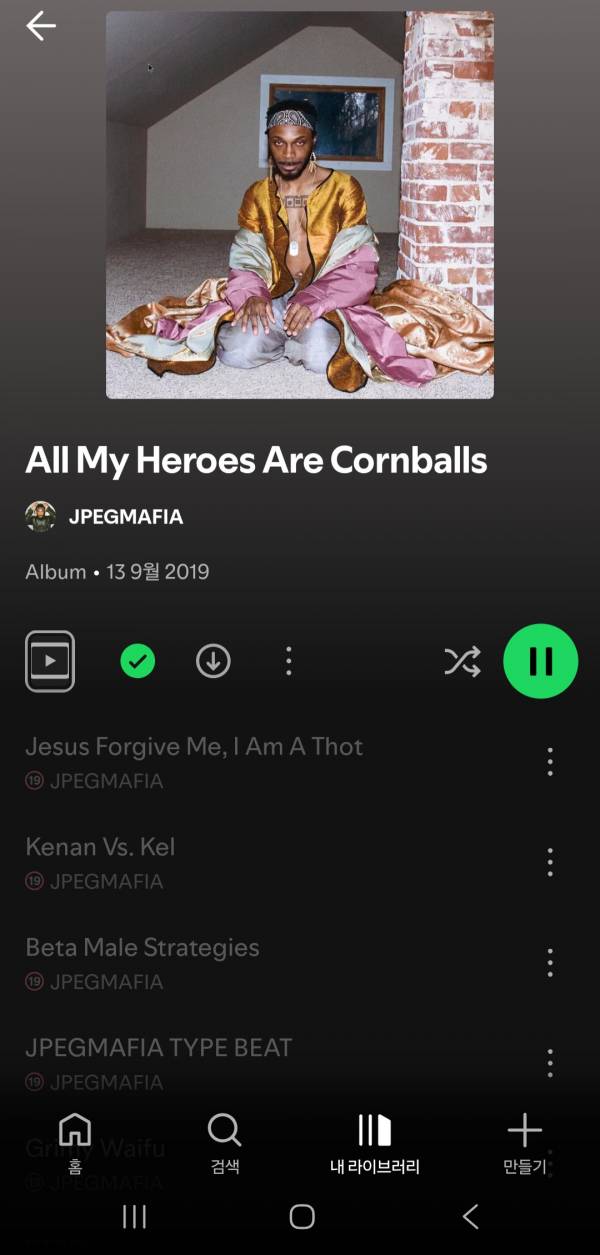This screenshot has height=1255, width=600.
Task: Open JPEGMAFIA artist page
Action: click(x=124, y=517)
